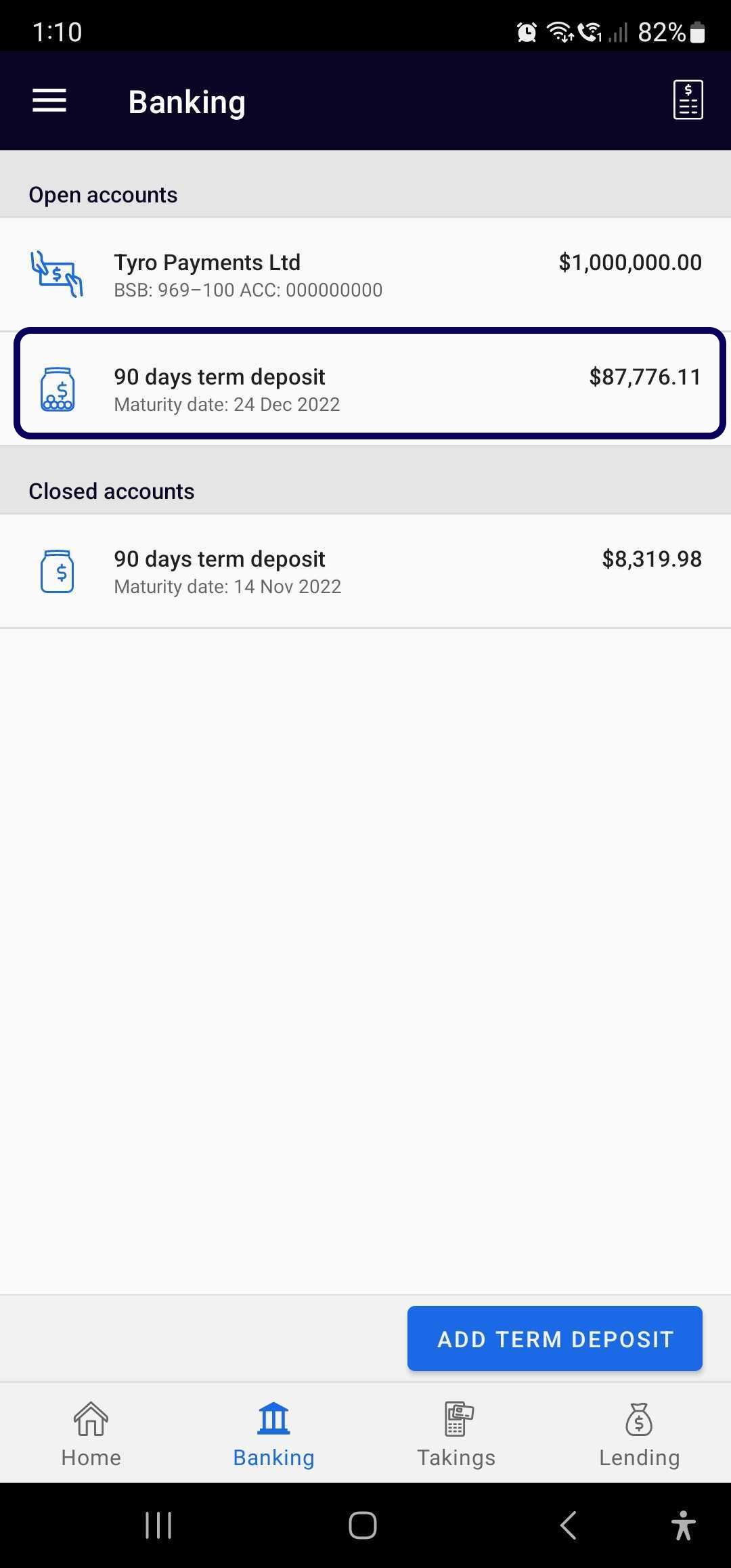Tap the Closed accounts section header
Image resolution: width=731 pixels, height=1568 pixels.
click(x=112, y=491)
